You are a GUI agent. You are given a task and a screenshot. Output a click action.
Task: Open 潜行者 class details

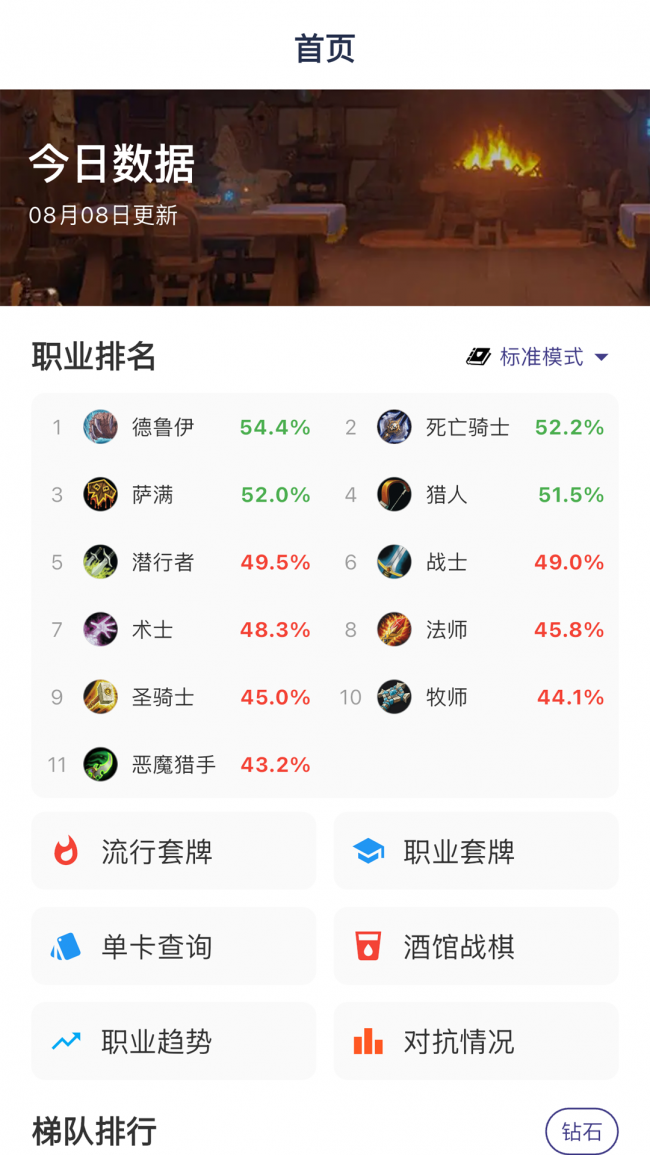(x=180, y=562)
